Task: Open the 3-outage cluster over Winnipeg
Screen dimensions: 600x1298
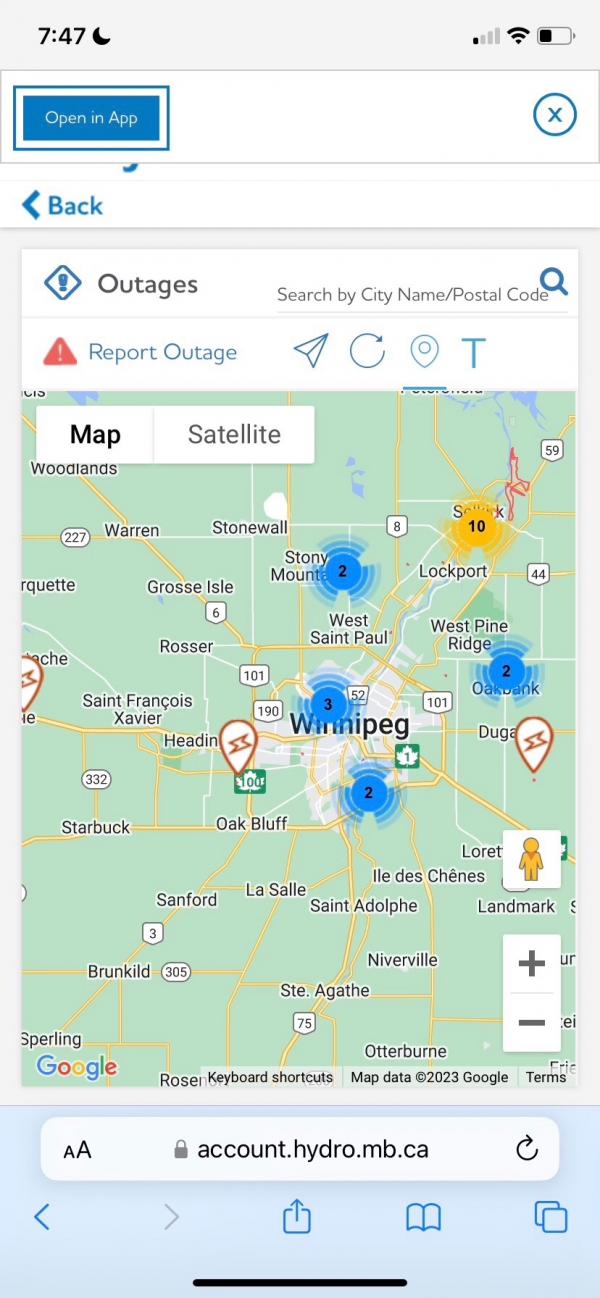Action: 328,704
